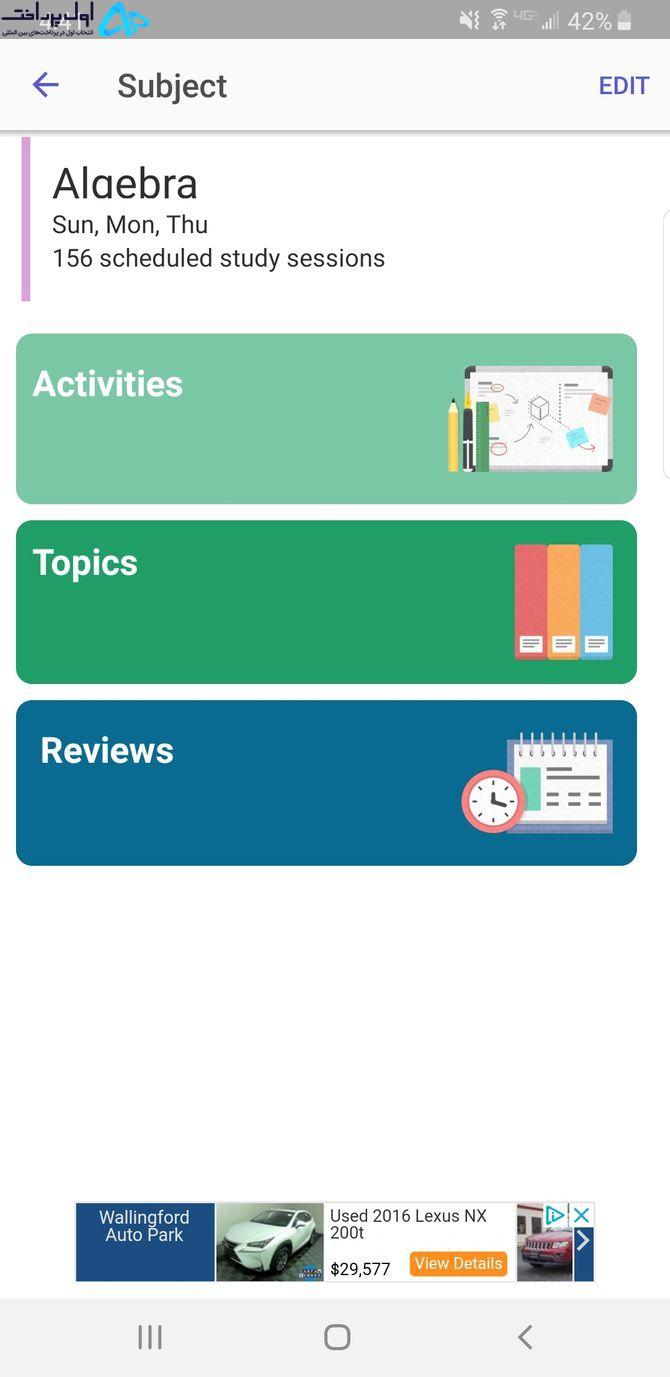Show the next ad with the arrow
670x1377 pixels.
pyautogui.click(x=583, y=1241)
